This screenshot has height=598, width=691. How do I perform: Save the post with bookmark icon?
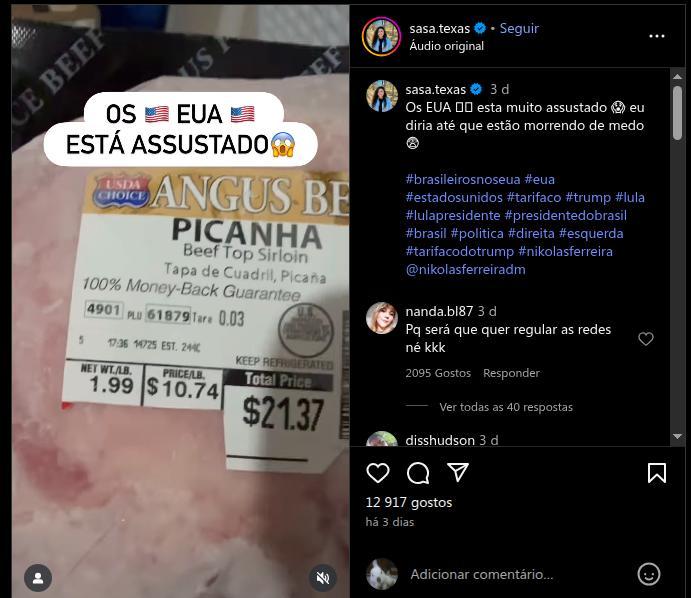click(x=657, y=472)
